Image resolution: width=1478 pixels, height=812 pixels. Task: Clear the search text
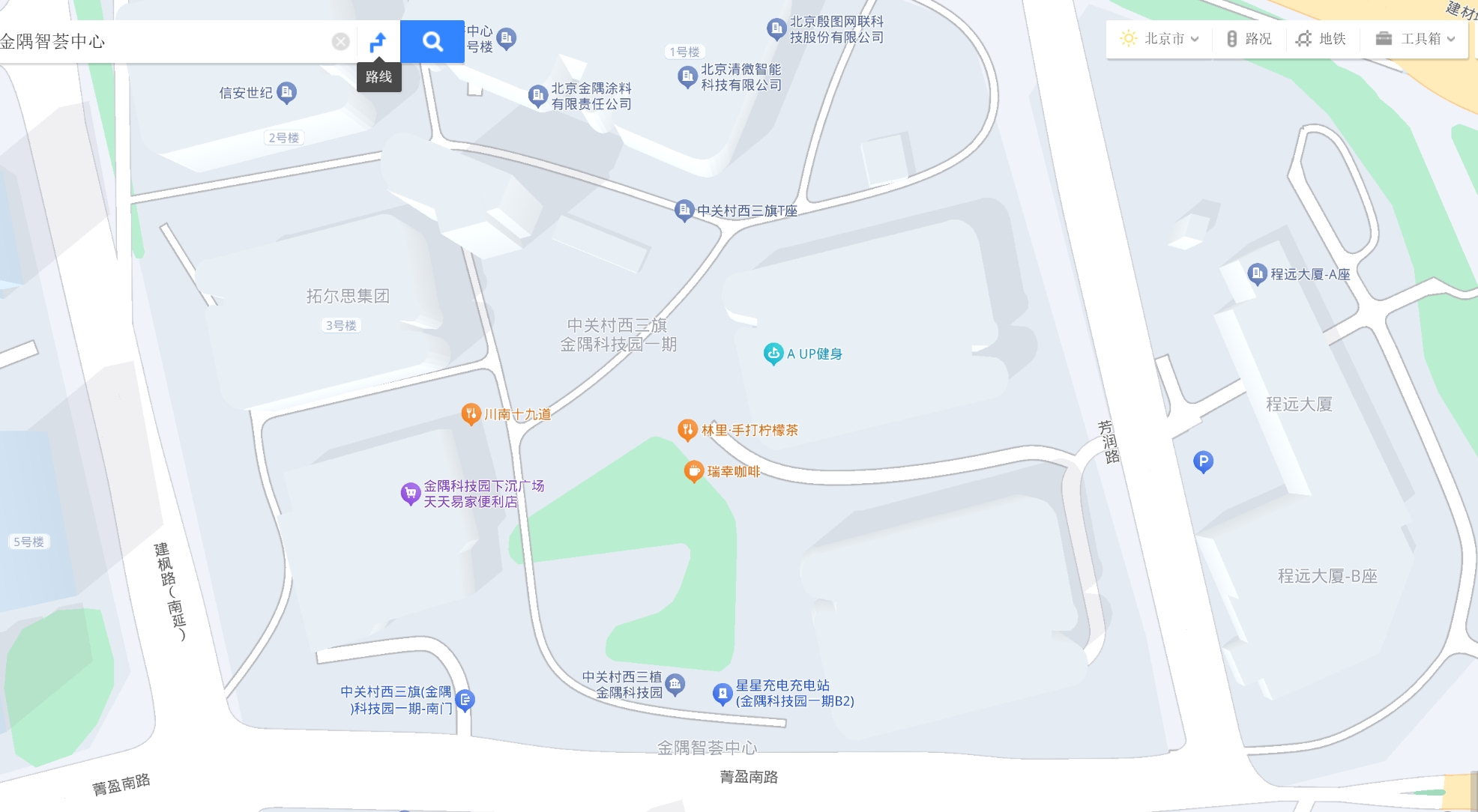tap(340, 41)
